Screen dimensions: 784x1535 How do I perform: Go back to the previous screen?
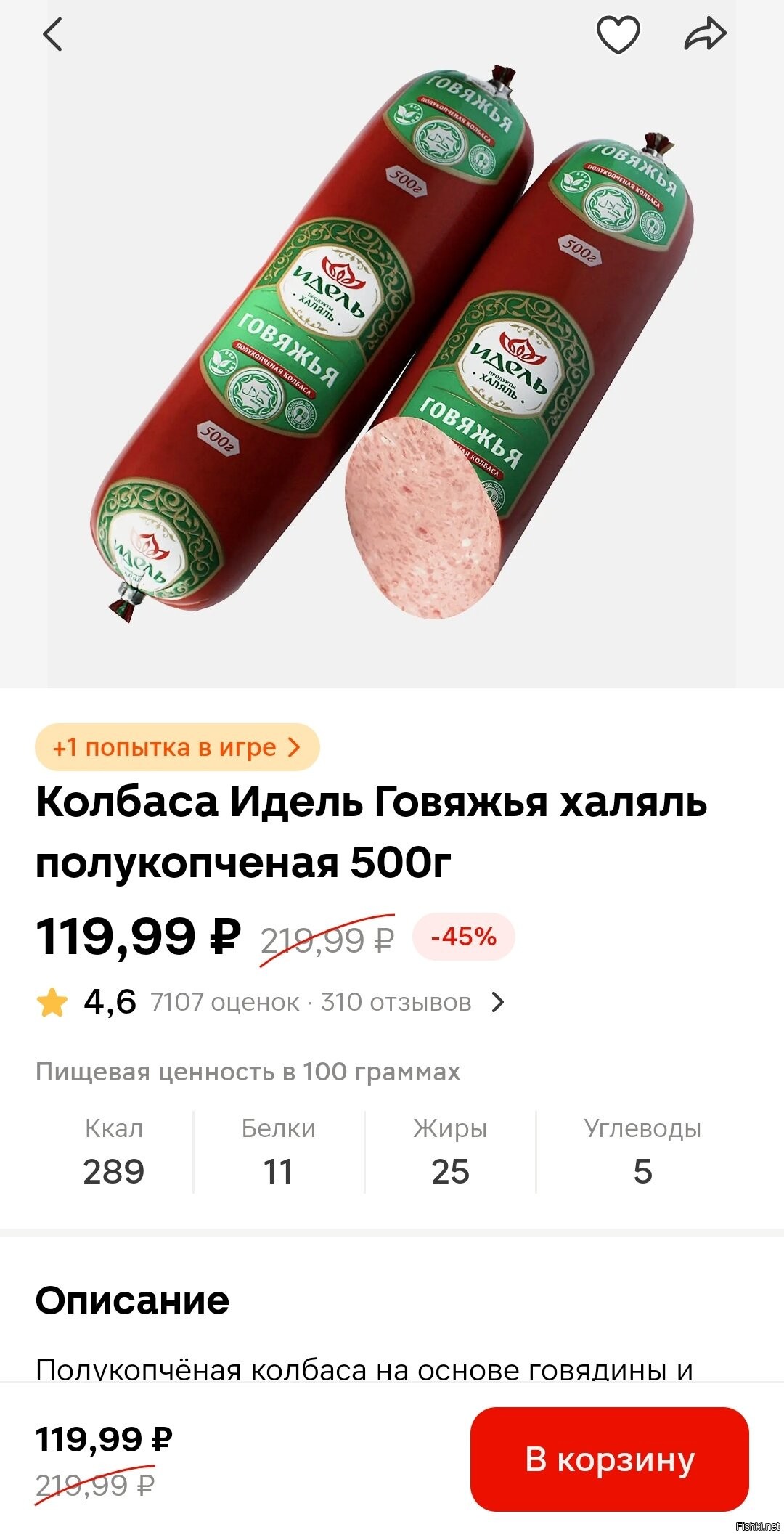click(x=53, y=34)
